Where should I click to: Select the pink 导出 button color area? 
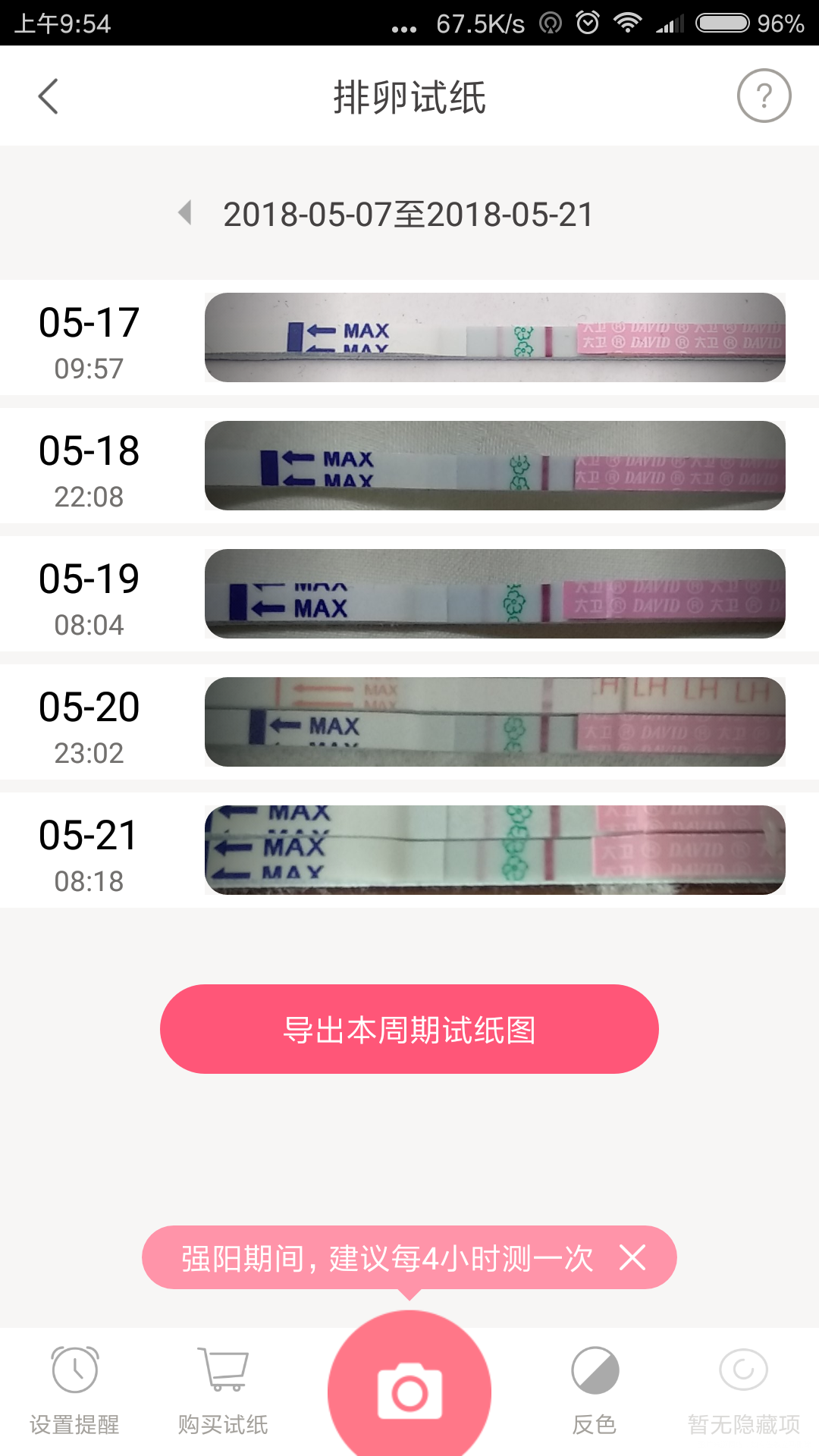point(409,1028)
